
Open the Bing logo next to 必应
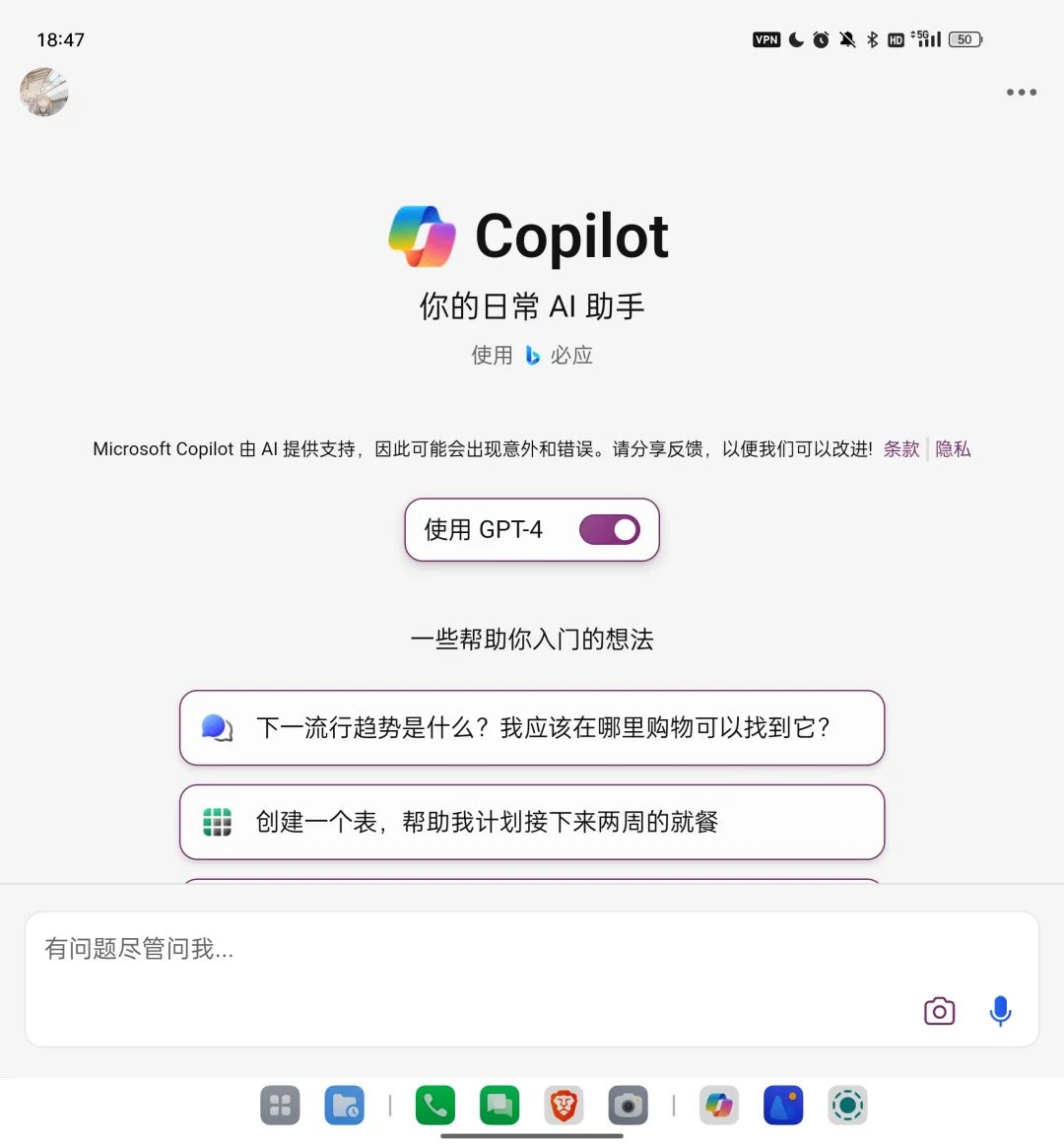tap(533, 356)
